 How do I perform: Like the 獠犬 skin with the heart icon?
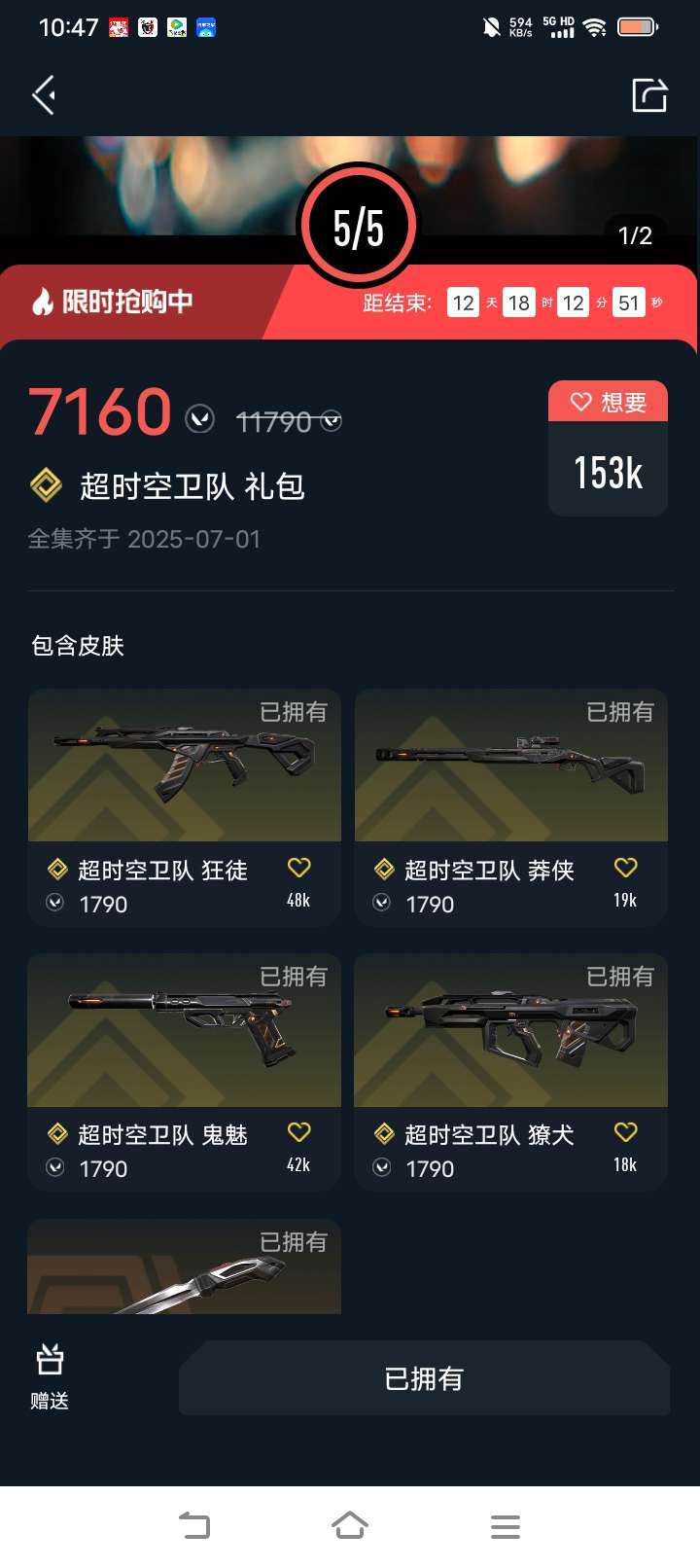[x=626, y=1131]
